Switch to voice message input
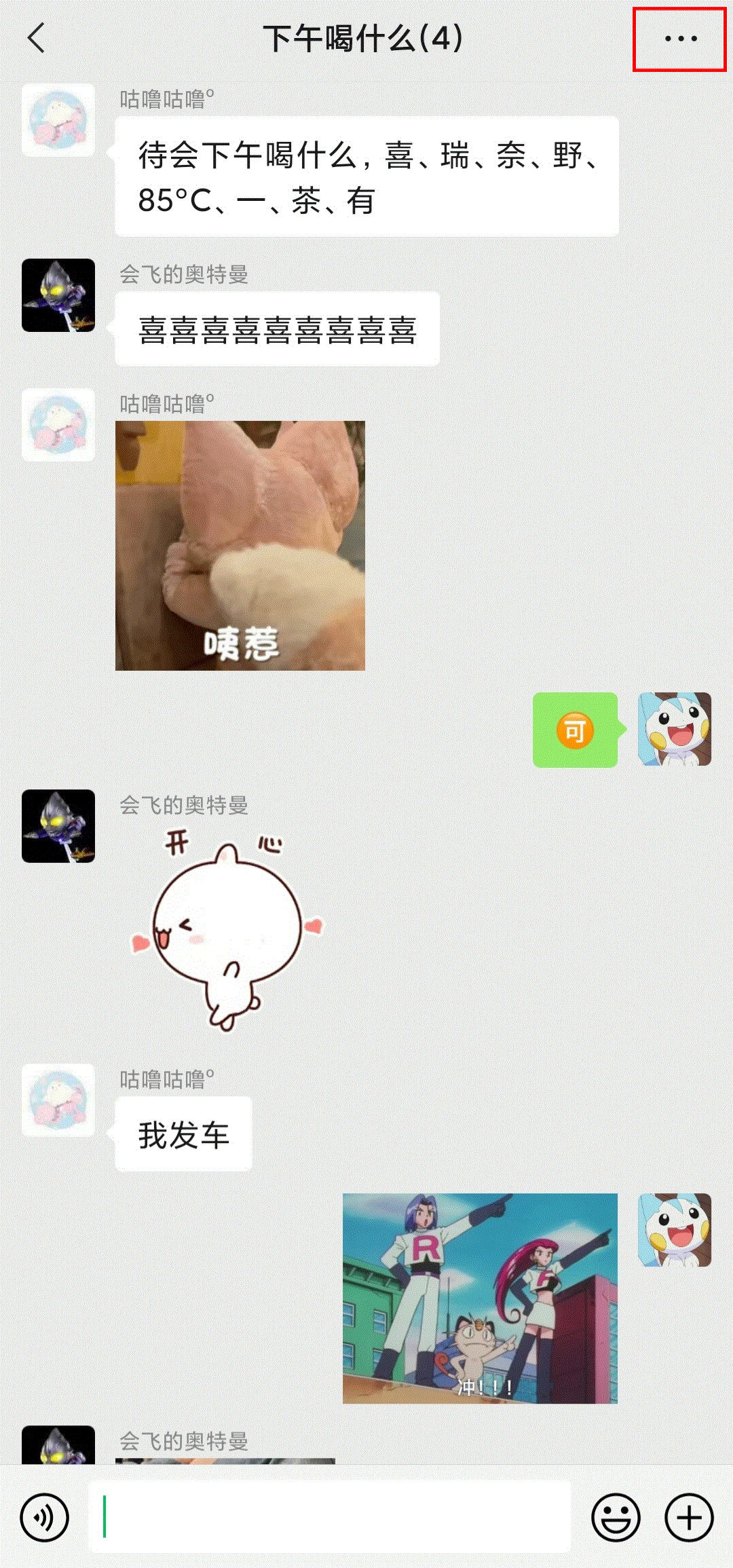 (x=45, y=1517)
